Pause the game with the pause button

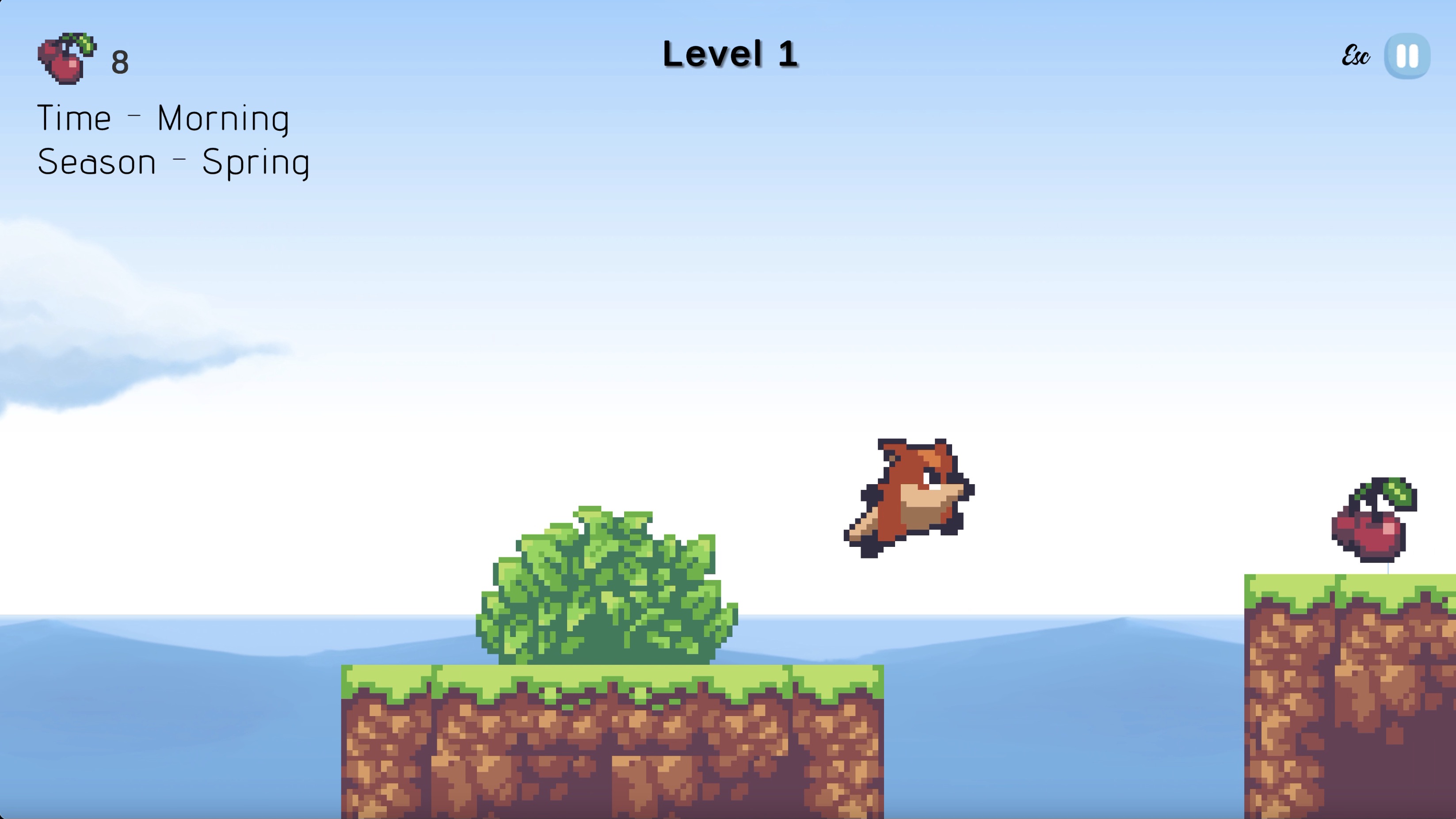(x=1406, y=56)
